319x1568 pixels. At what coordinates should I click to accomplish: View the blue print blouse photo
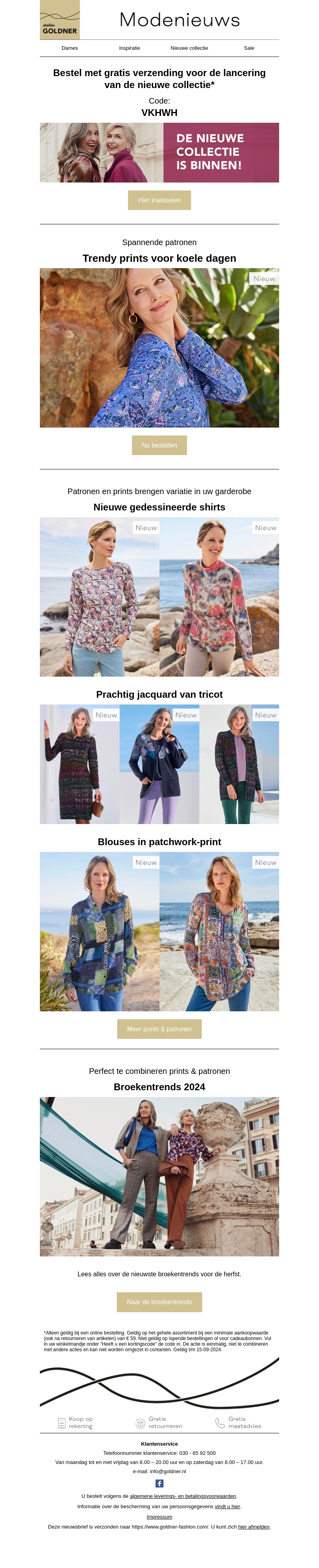159,347
